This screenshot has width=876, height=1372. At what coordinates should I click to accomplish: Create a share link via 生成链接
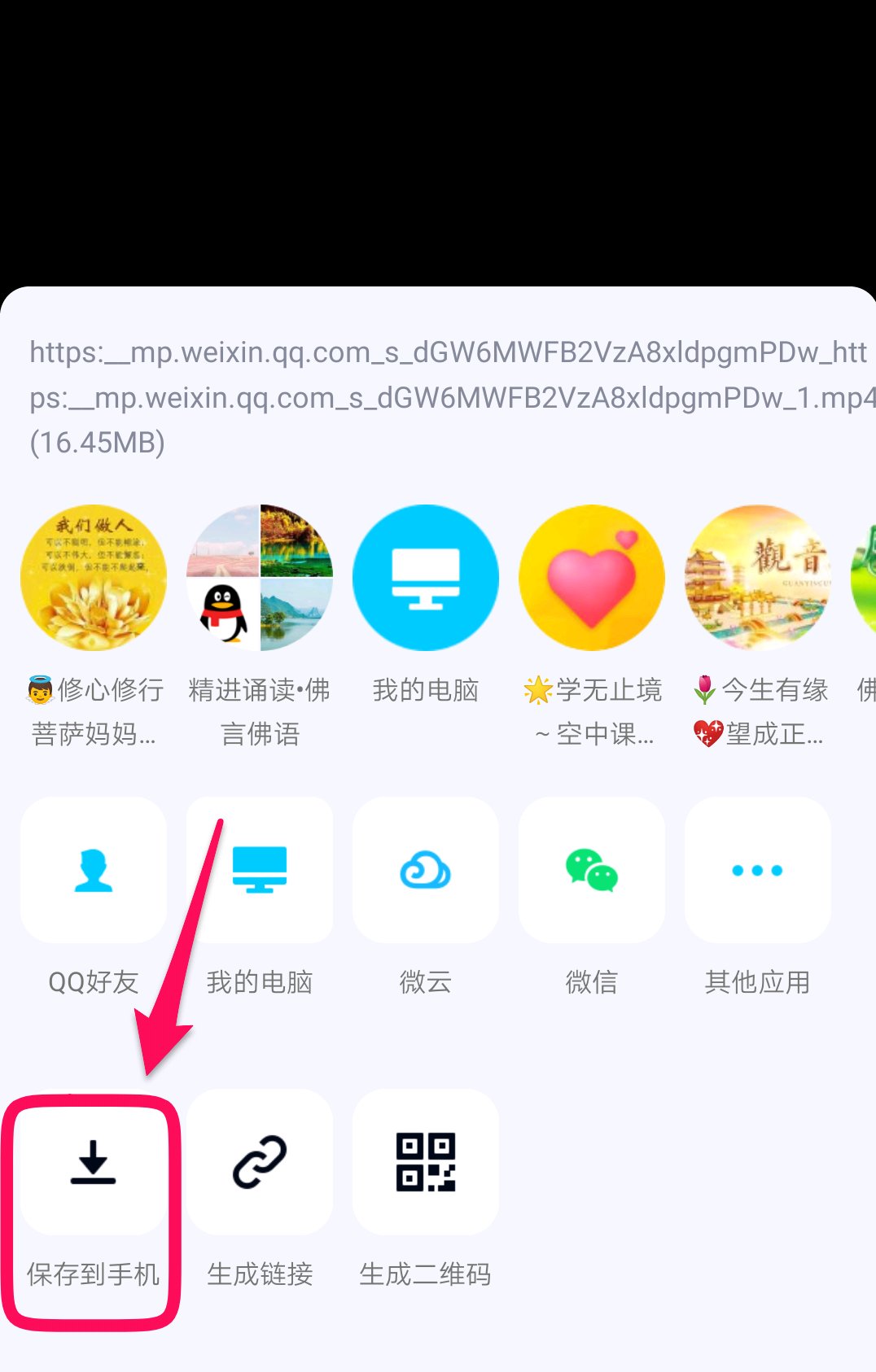[260, 1162]
